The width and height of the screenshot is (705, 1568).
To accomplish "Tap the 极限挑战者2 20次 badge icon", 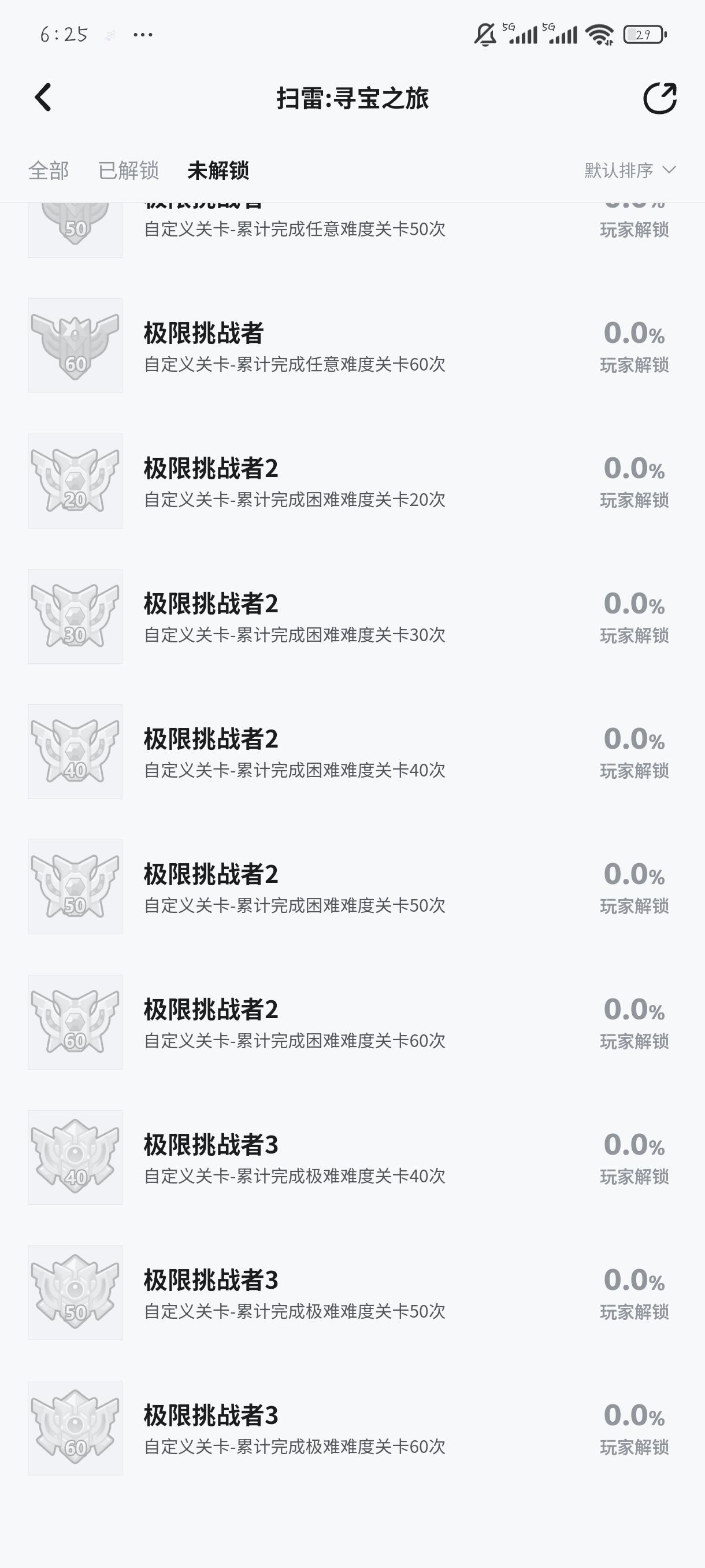I will (x=74, y=480).
